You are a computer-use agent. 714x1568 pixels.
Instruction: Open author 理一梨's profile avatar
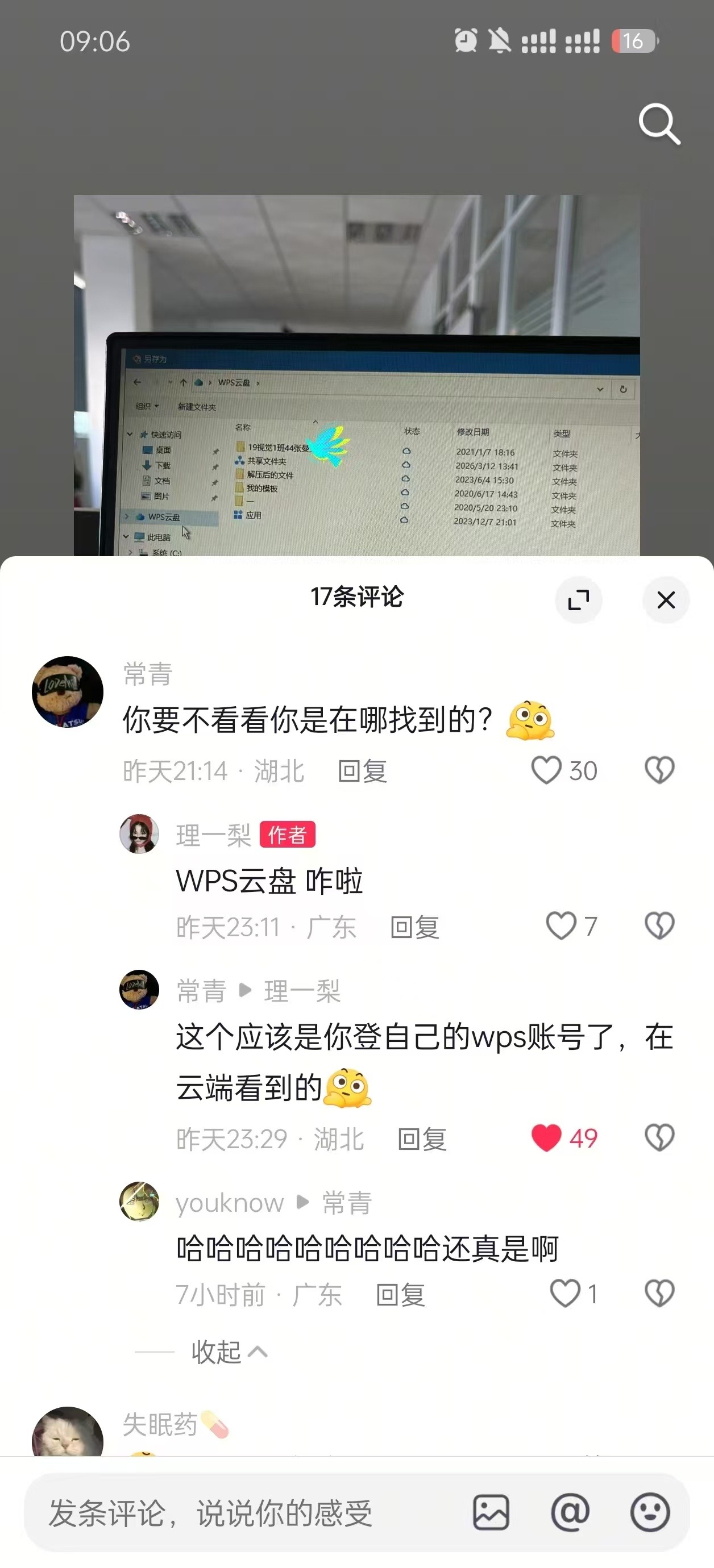[x=139, y=835]
